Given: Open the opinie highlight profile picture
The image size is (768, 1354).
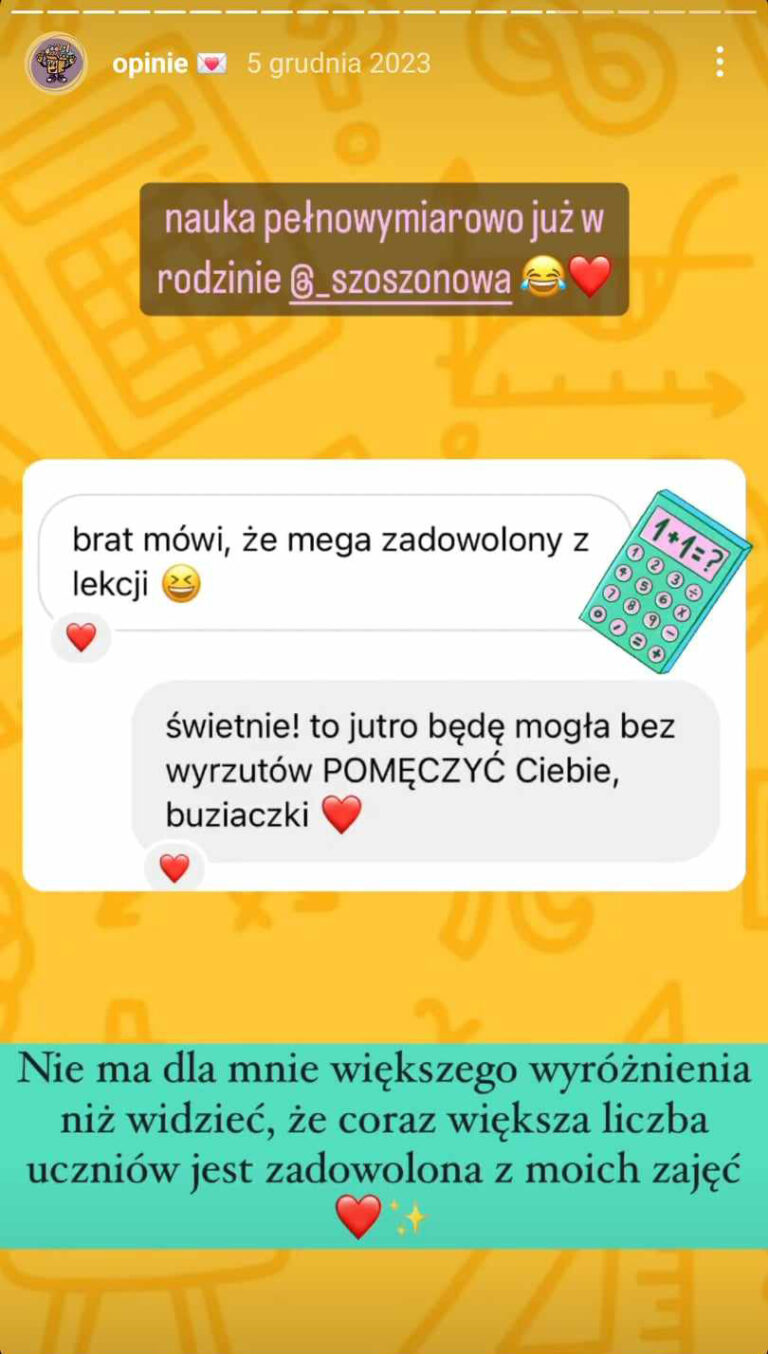Looking at the screenshot, I should [56, 64].
